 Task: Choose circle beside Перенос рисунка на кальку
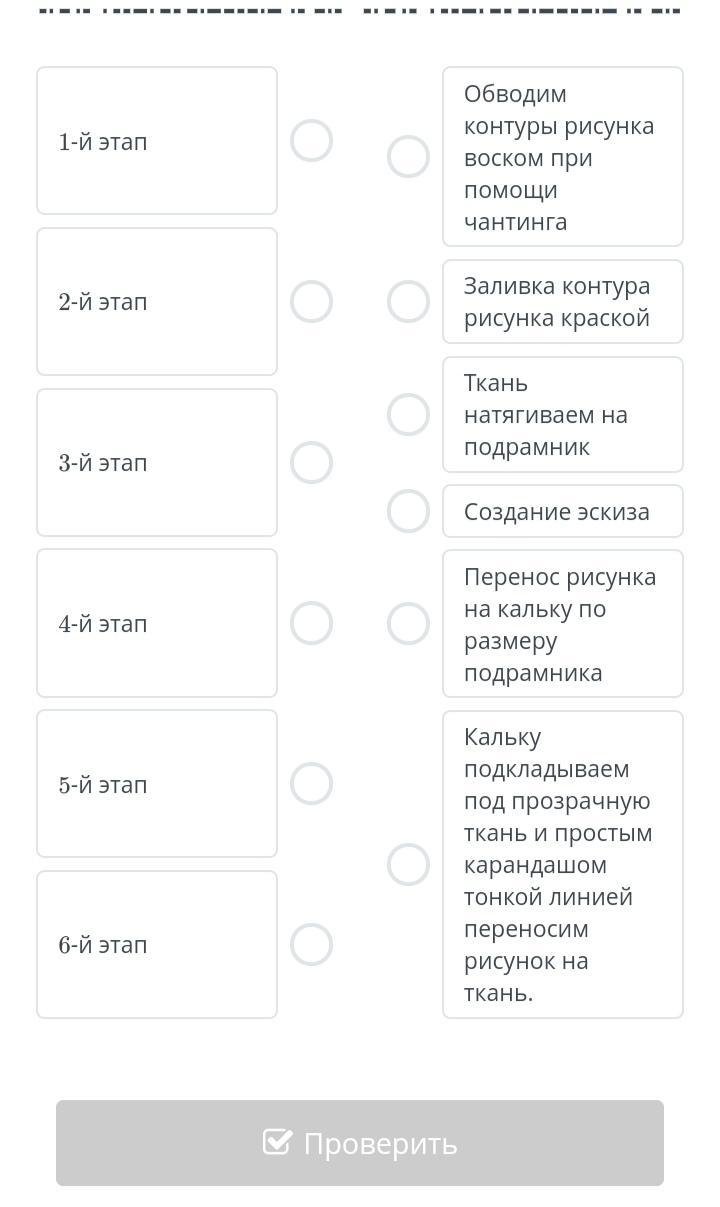tap(408, 624)
